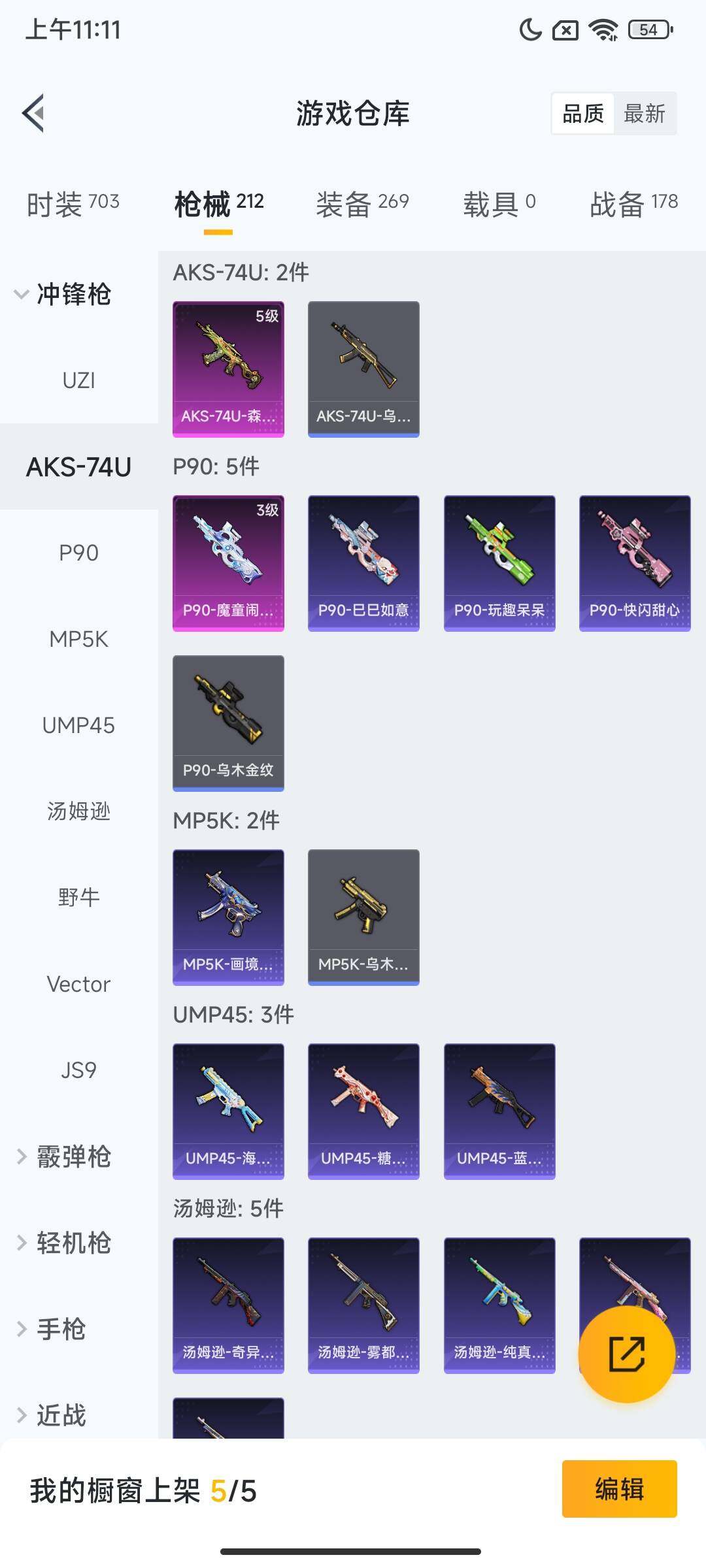
Task: Open the 装备 tab
Action: (x=363, y=204)
